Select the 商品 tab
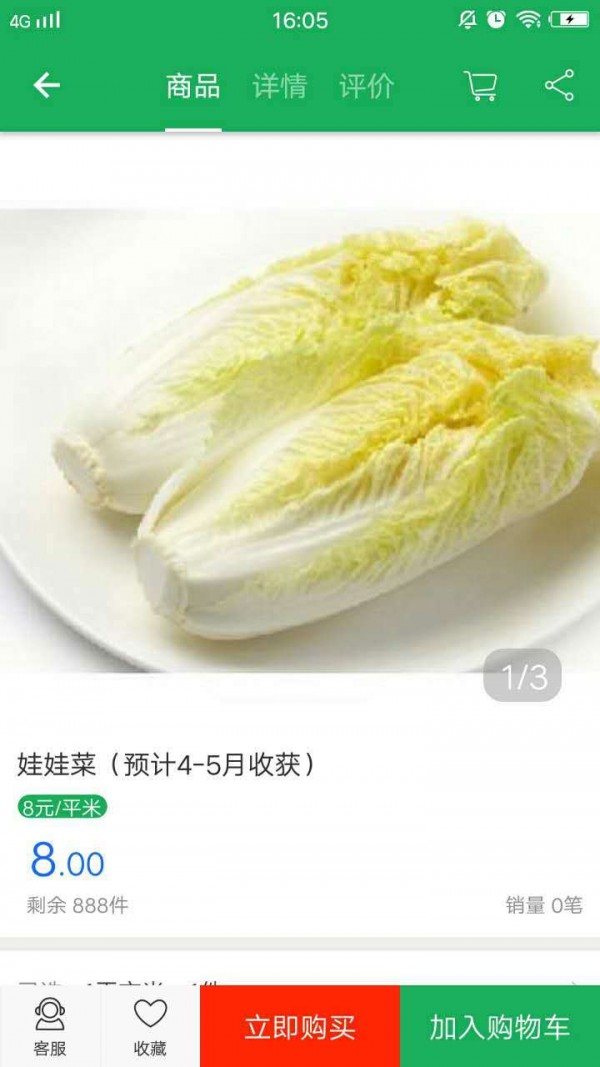 click(x=193, y=86)
